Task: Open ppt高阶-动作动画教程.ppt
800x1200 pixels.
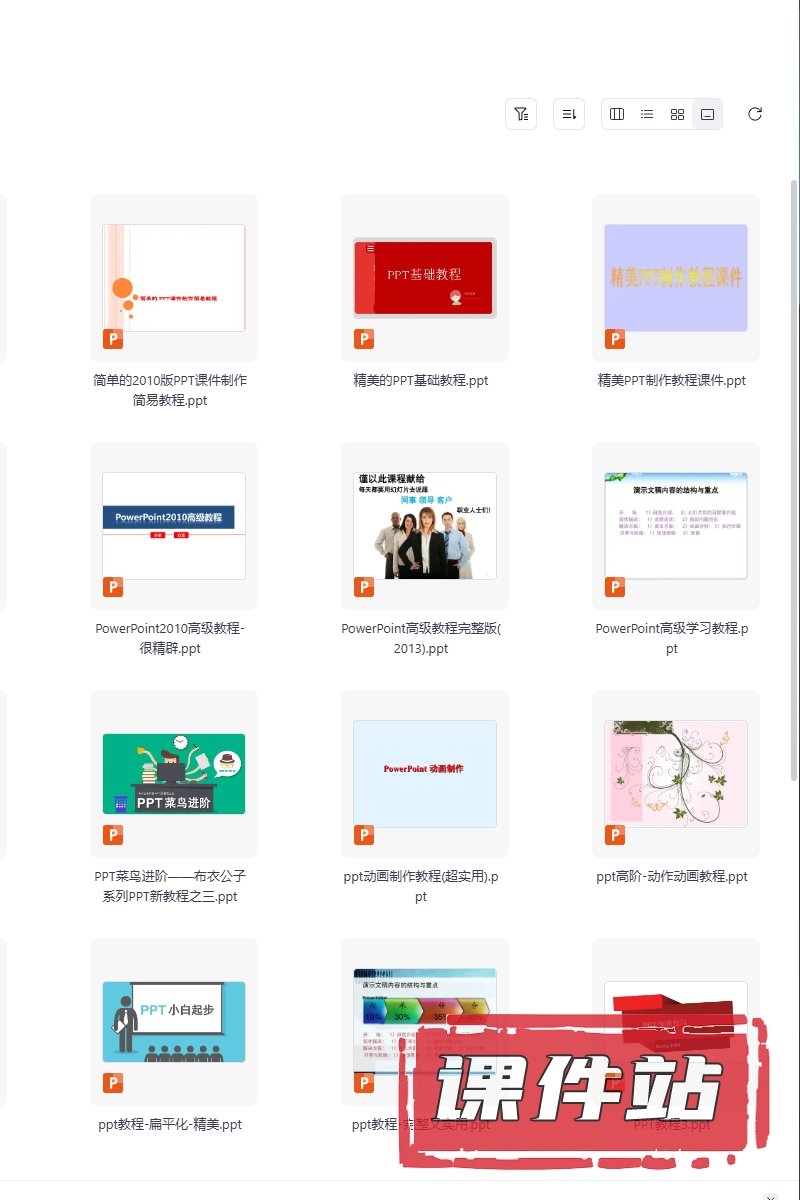Action: click(676, 774)
